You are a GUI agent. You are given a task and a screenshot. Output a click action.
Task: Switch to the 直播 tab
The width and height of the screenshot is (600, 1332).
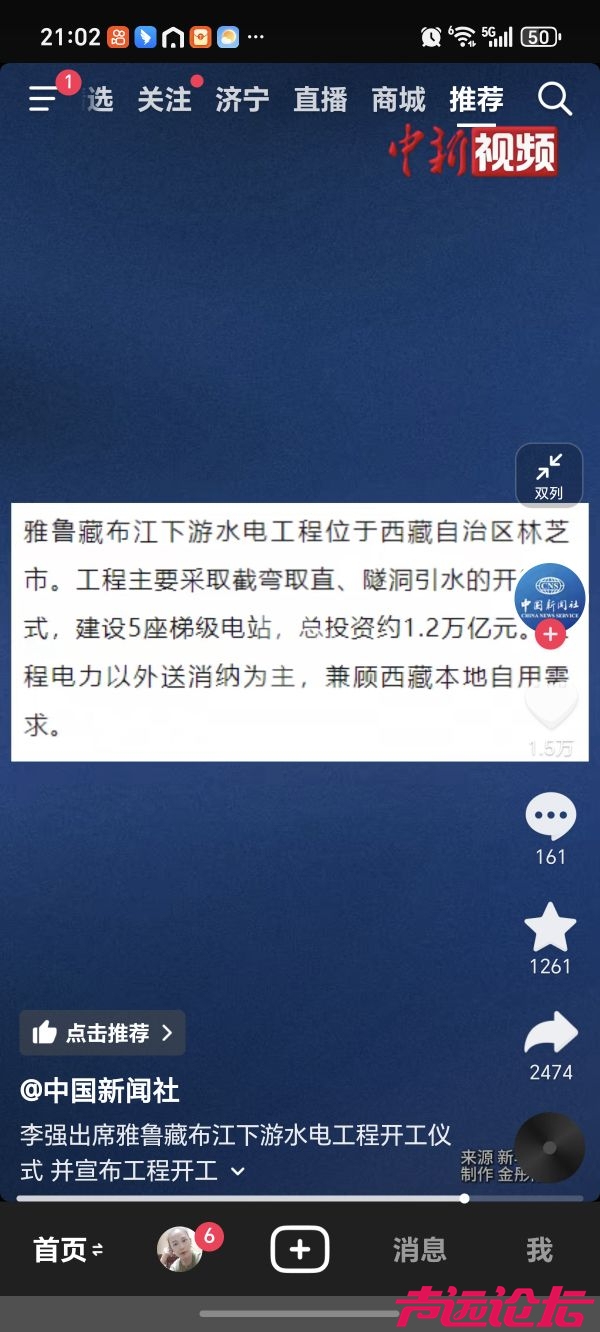320,99
